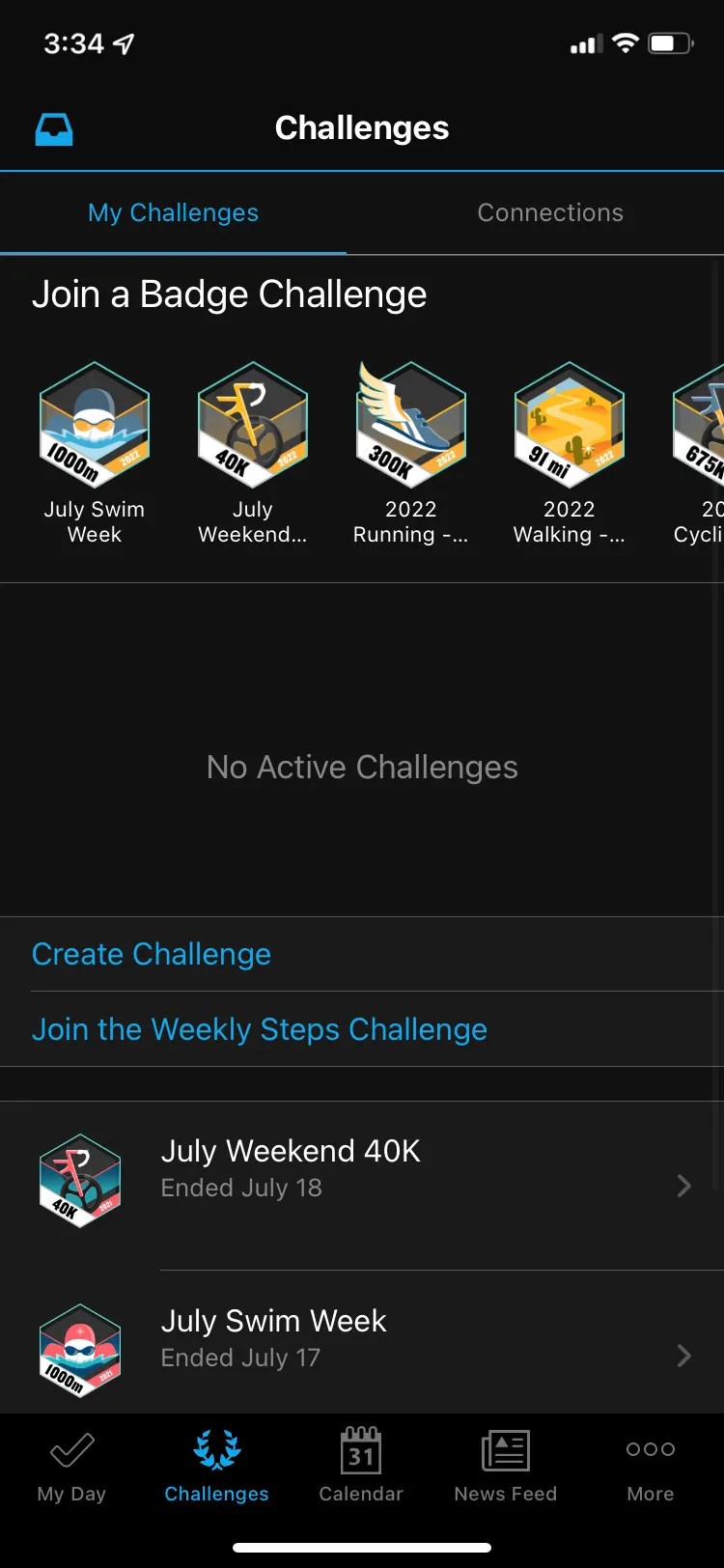Open the More tab

click(x=651, y=1466)
